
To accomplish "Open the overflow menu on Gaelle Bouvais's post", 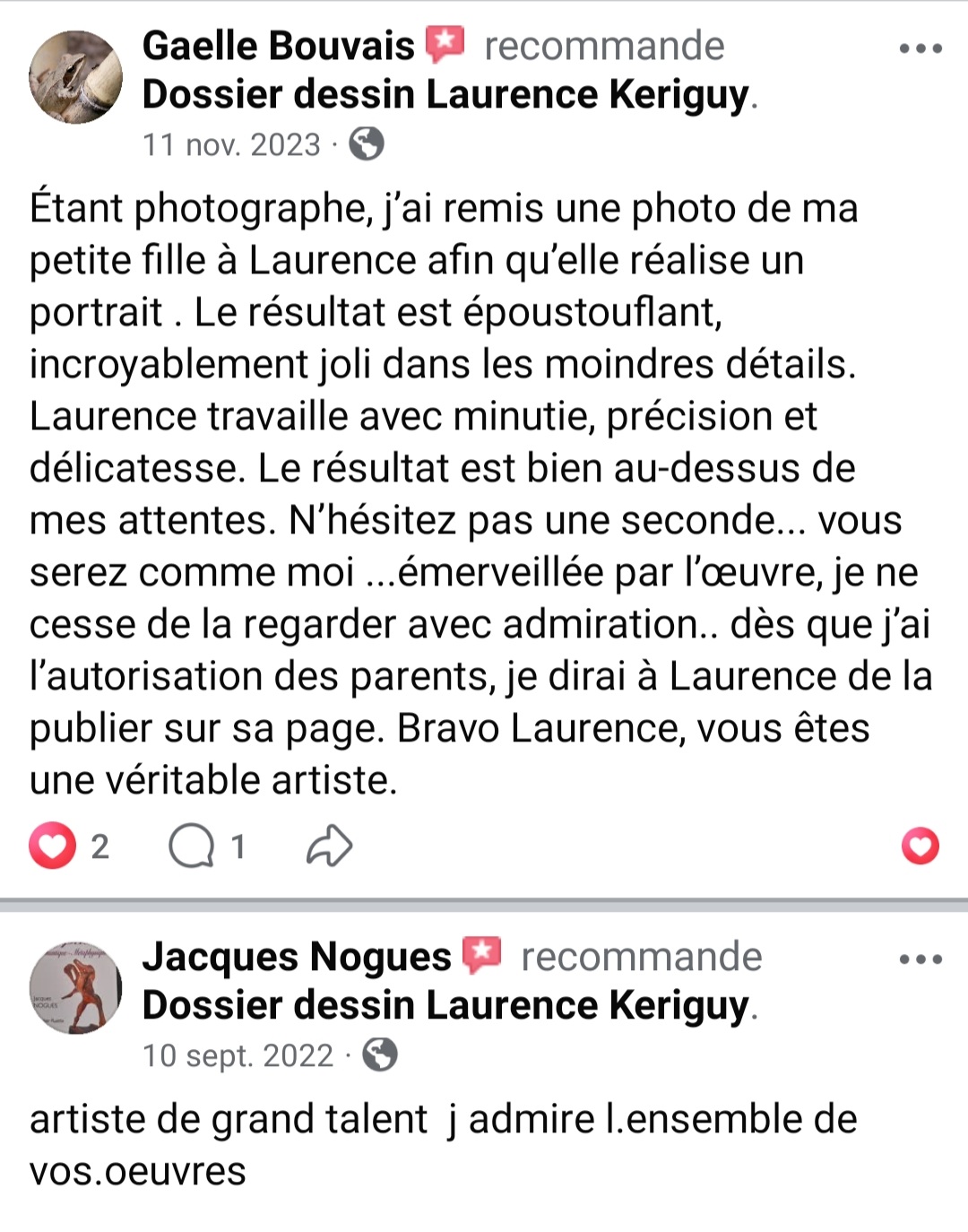I will (x=920, y=48).
